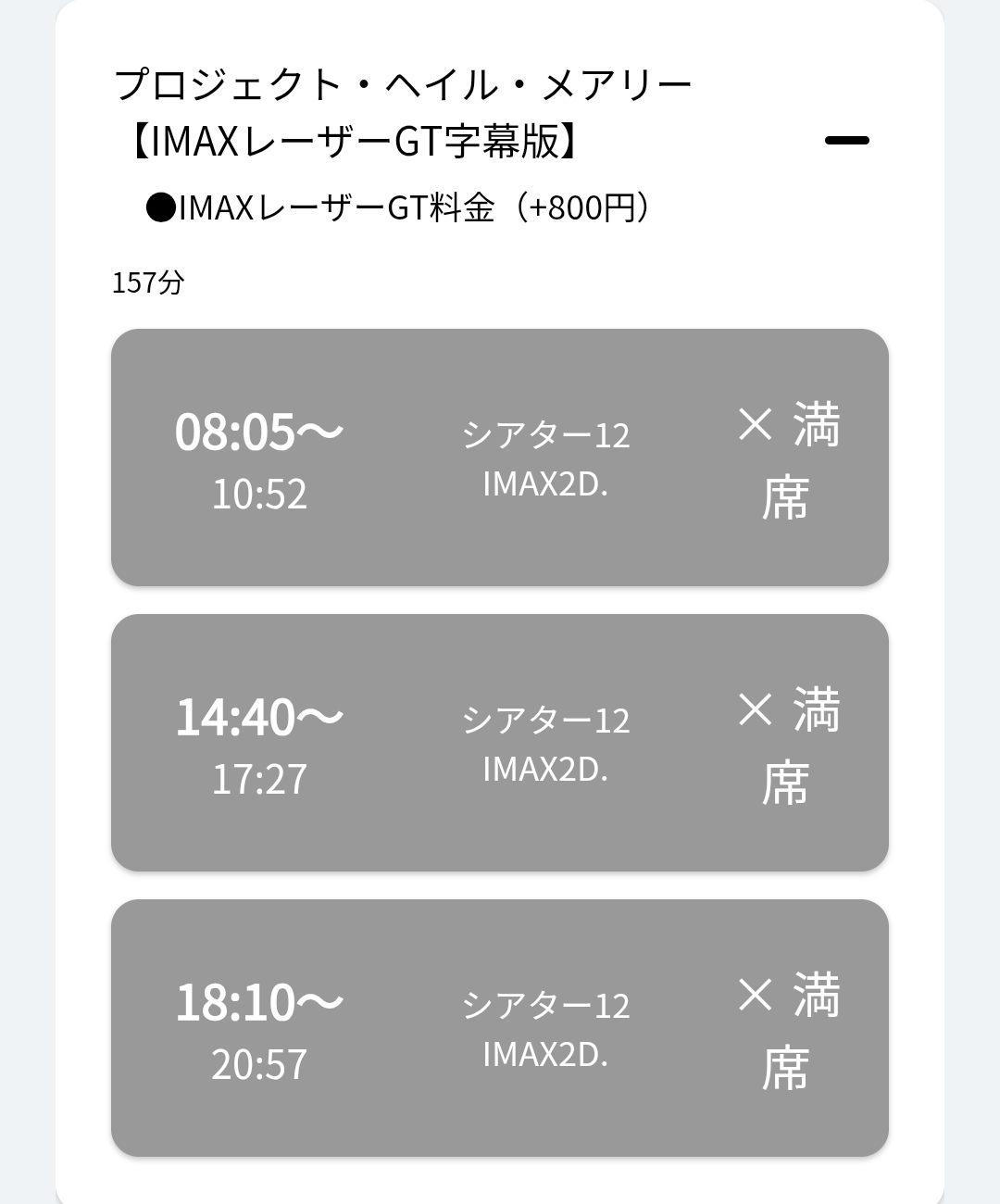
Task: Collapse the プロジェクト・ヘイル・メアリー showtimes section
Action: [846, 141]
